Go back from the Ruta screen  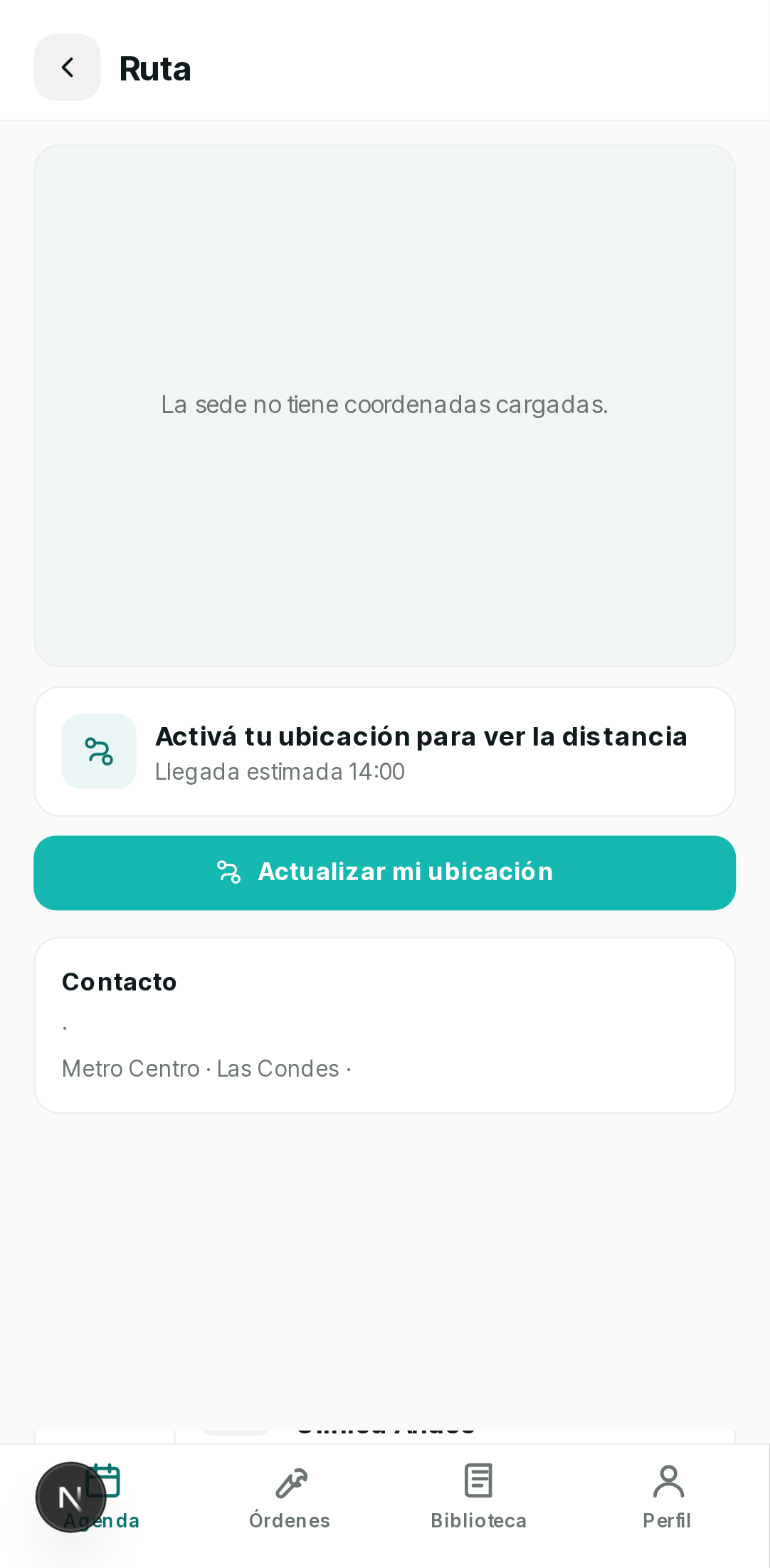(x=67, y=68)
